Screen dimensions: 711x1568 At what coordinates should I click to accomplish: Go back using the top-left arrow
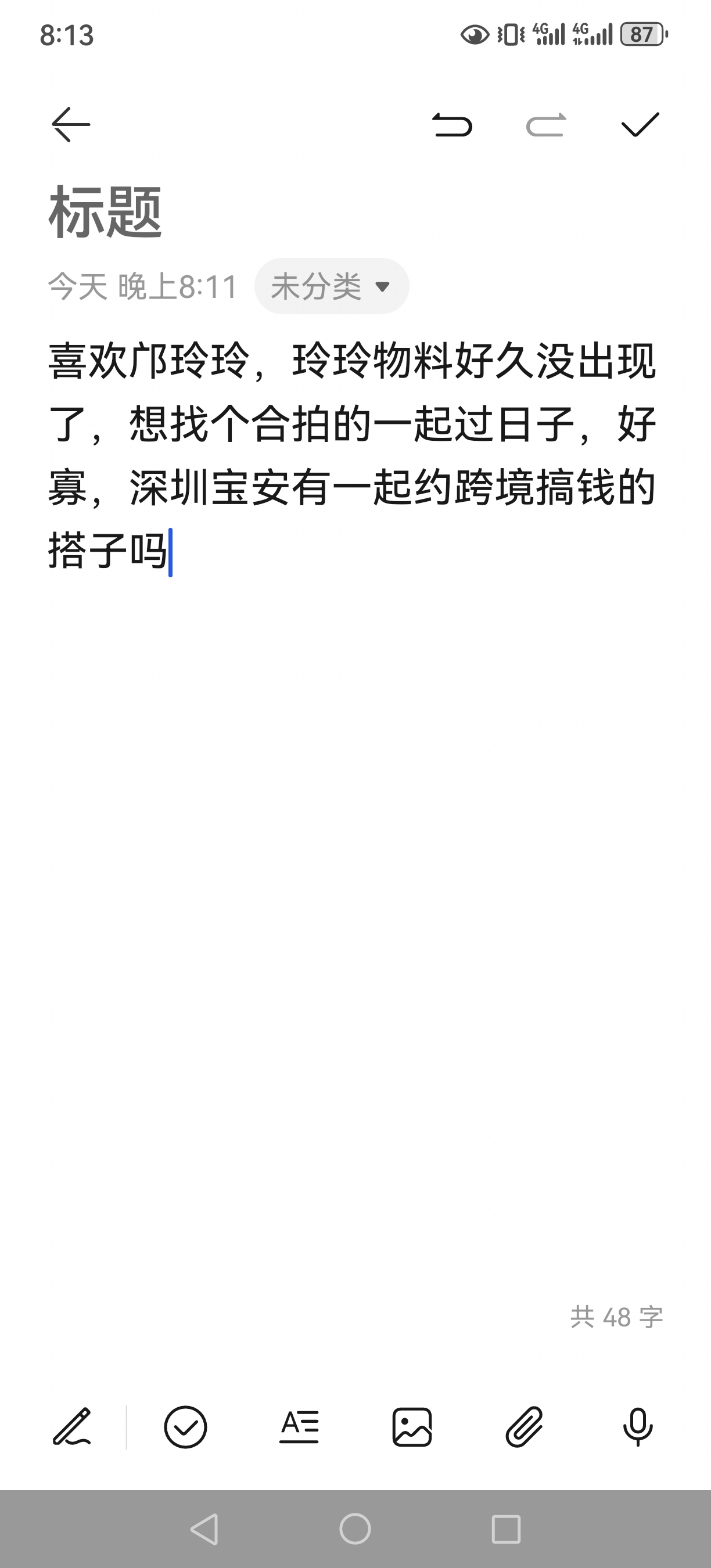[x=71, y=125]
